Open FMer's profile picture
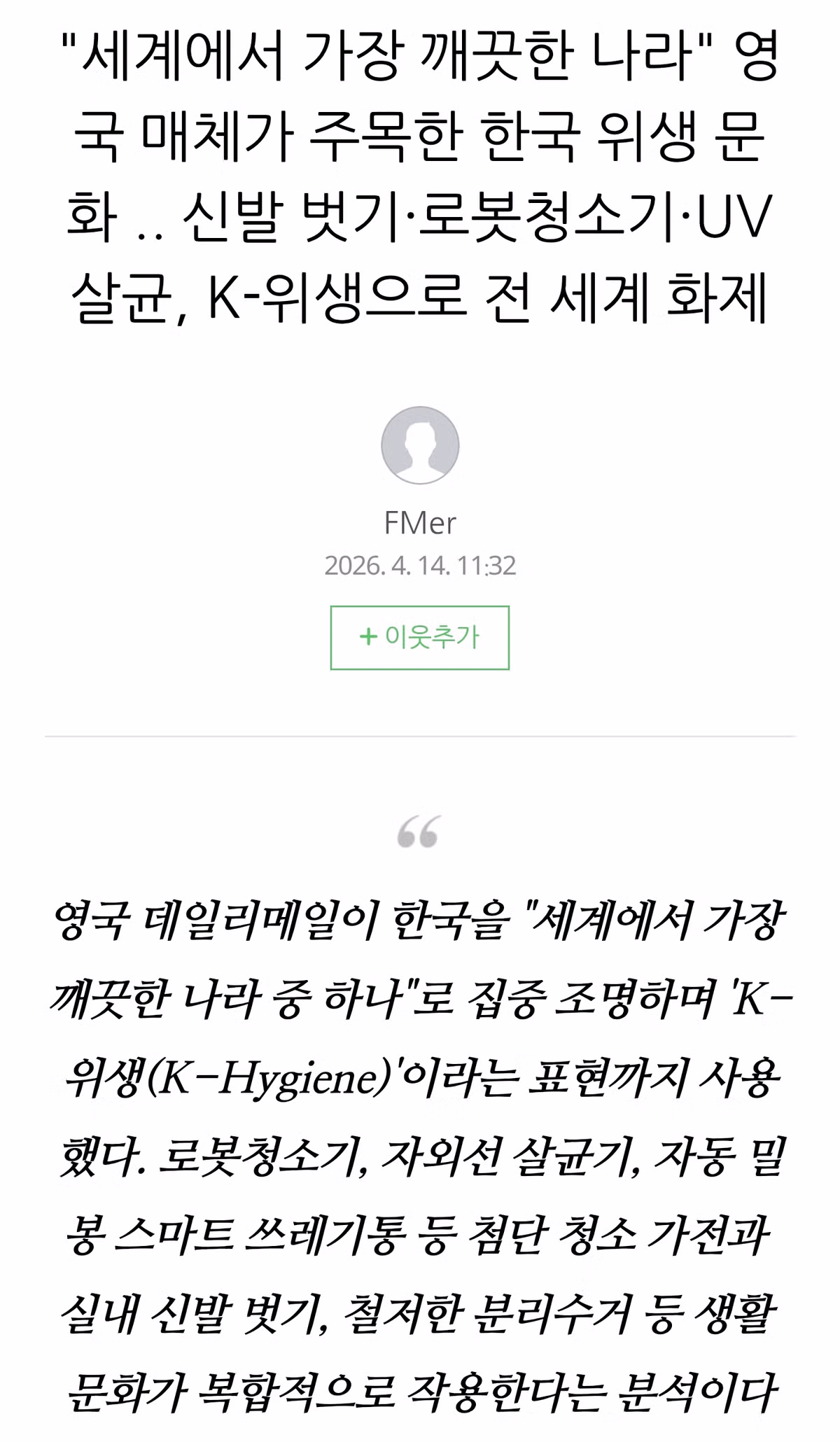Viewport: 840px width, 1442px height. (x=420, y=445)
